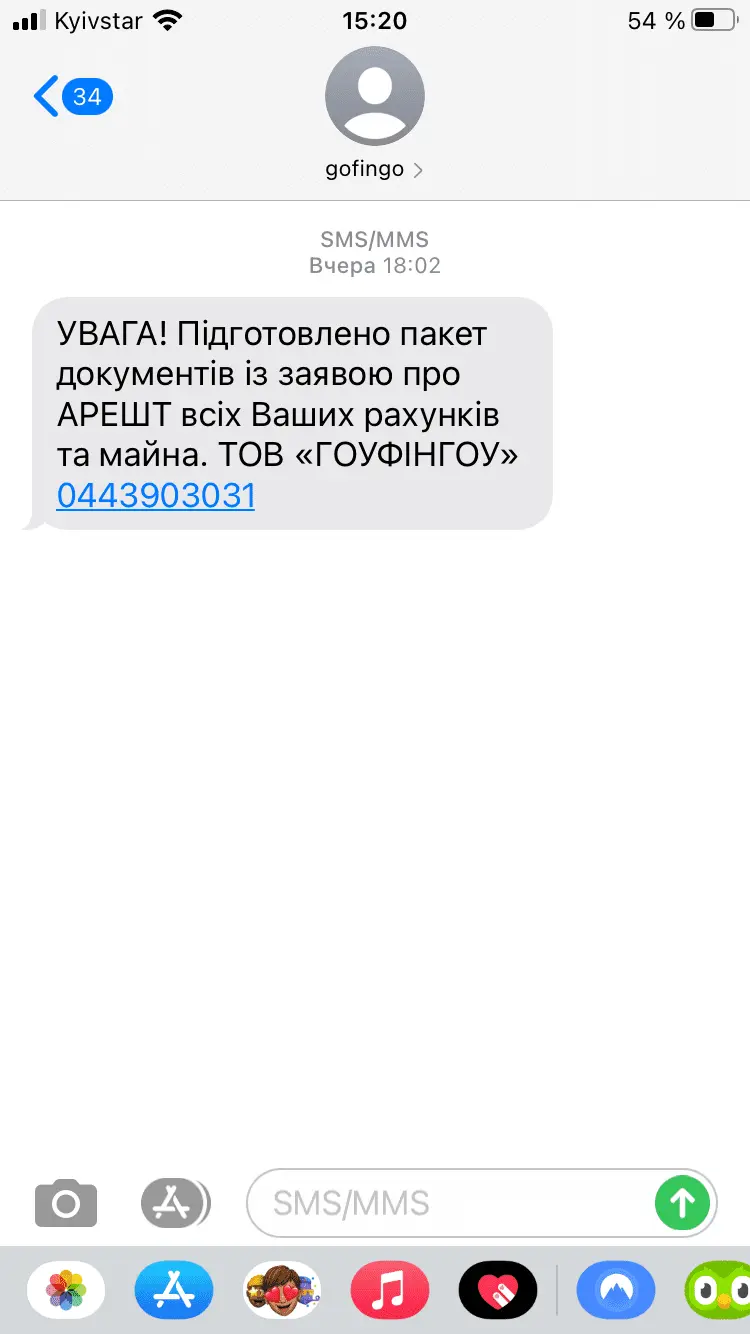Open the Music iMessage app
The height and width of the screenshot is (1334, 750).
pos(390,1290)
